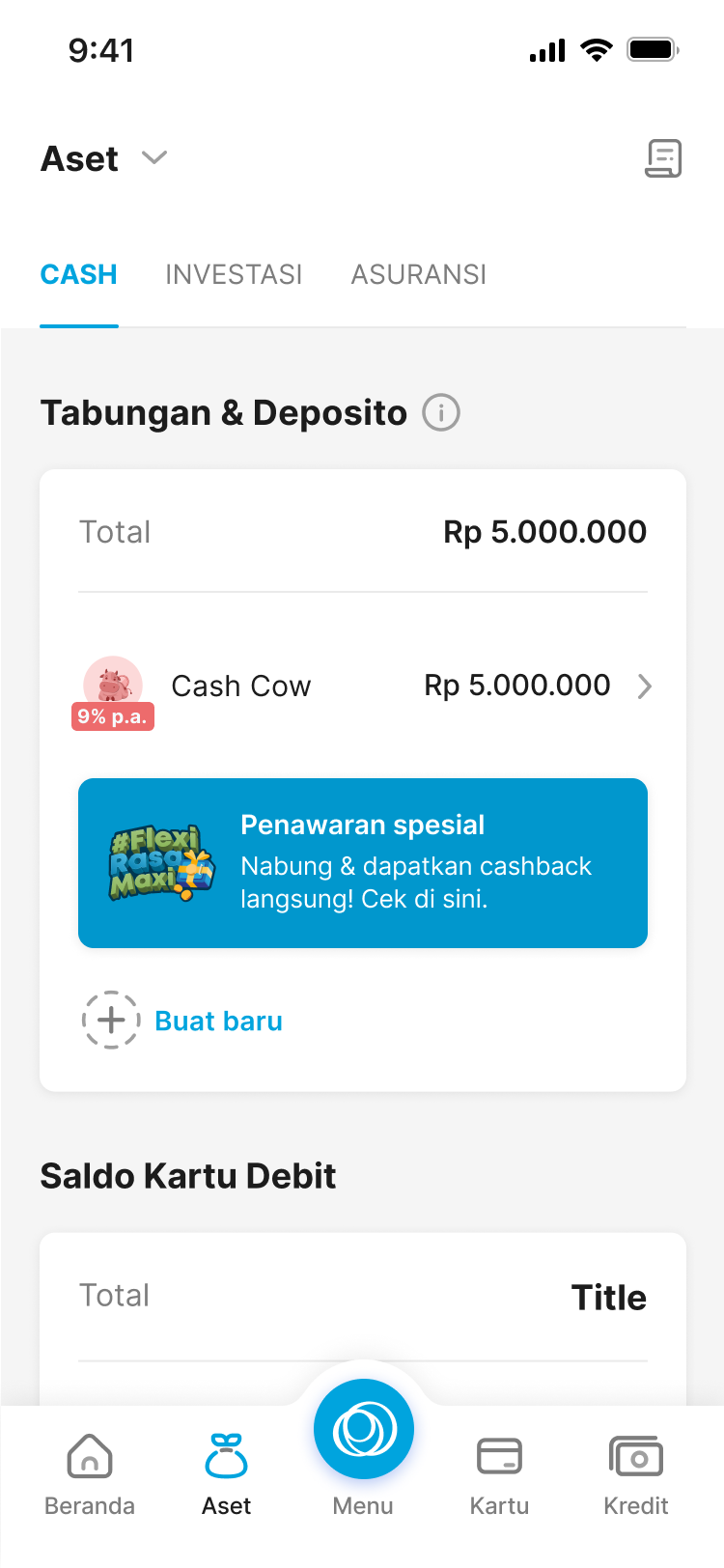Open the ASURANSI tab
Screen dimensions: 724x1568
[418, 274]
